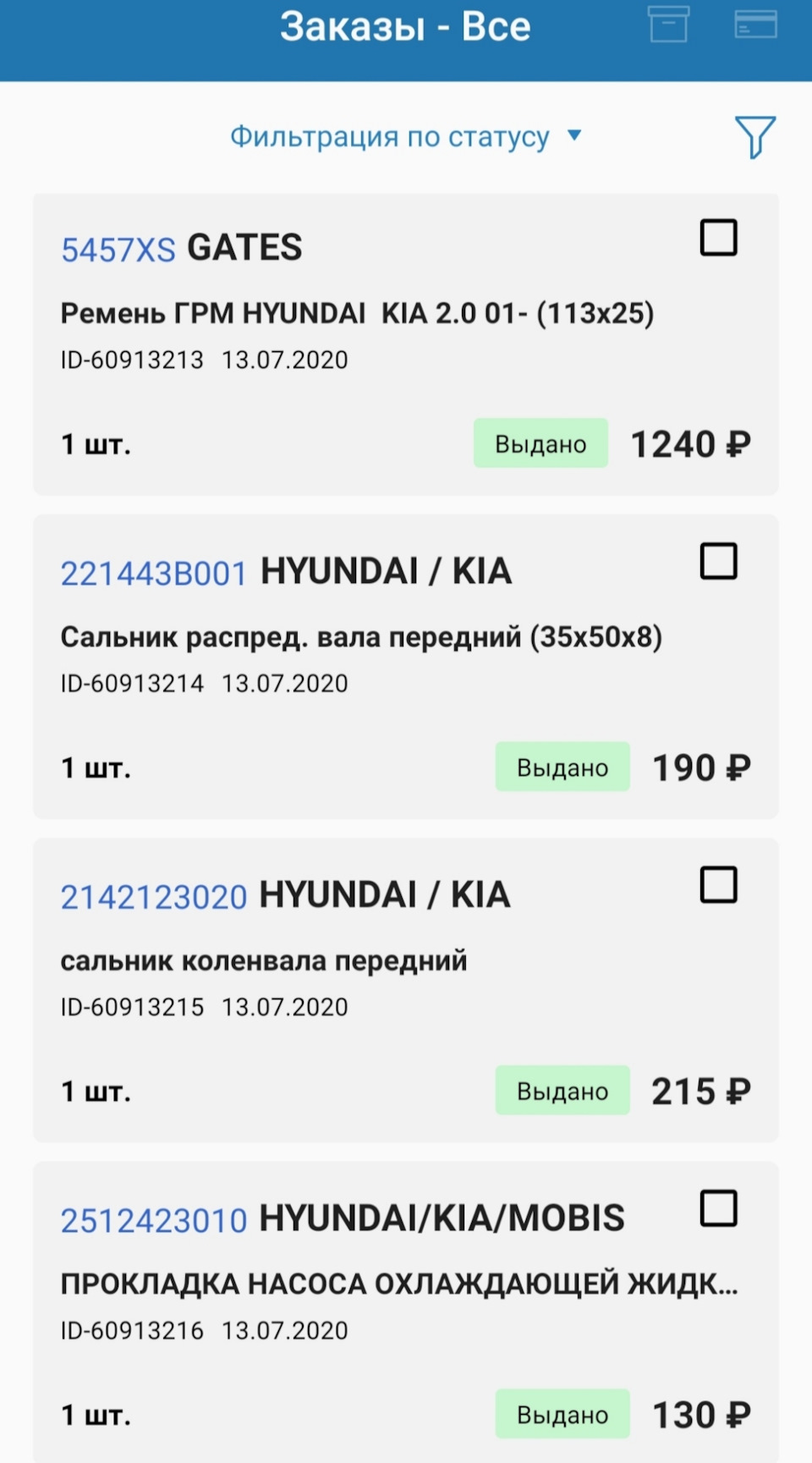
Task: Open the Сальник распред. вала передний order
Action: [360, 637]
